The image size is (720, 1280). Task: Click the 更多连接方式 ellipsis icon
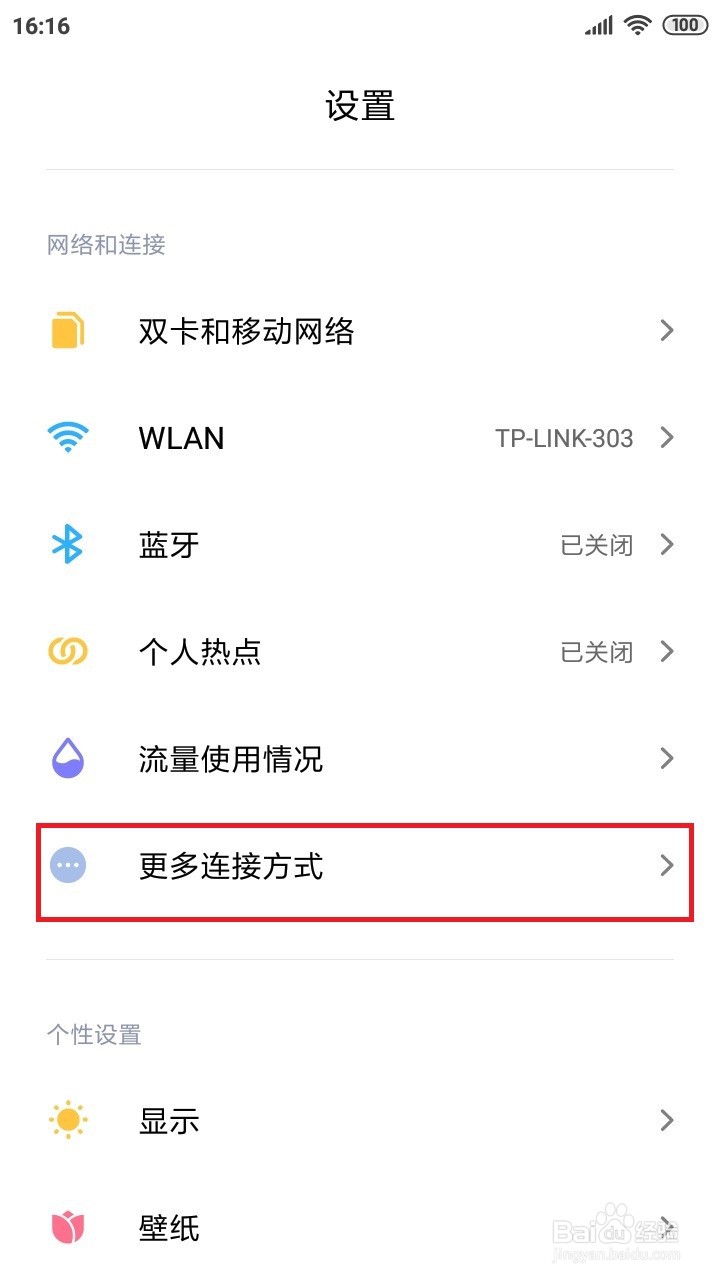coord(67,866)
